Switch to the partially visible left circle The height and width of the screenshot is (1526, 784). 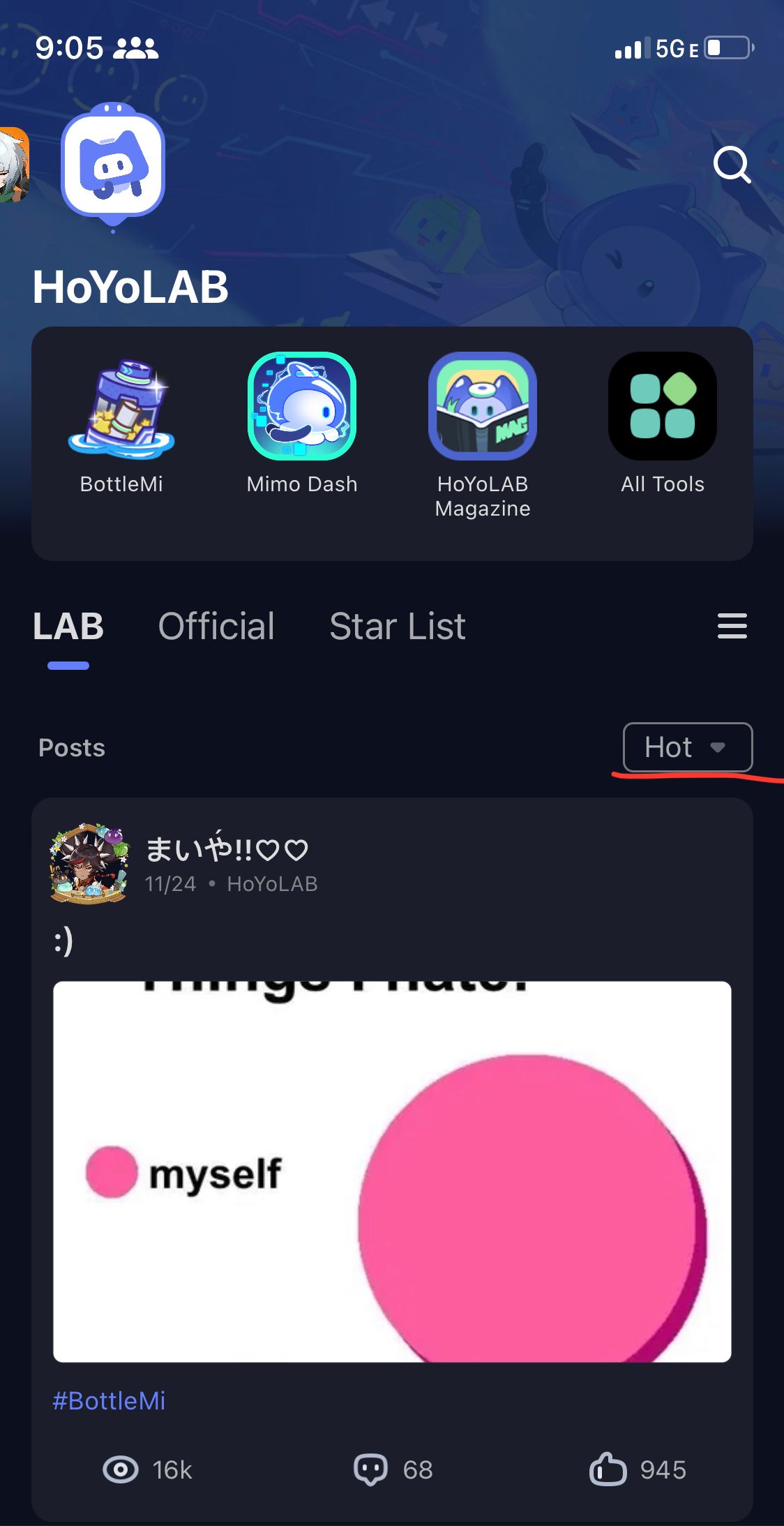(13, 165)
